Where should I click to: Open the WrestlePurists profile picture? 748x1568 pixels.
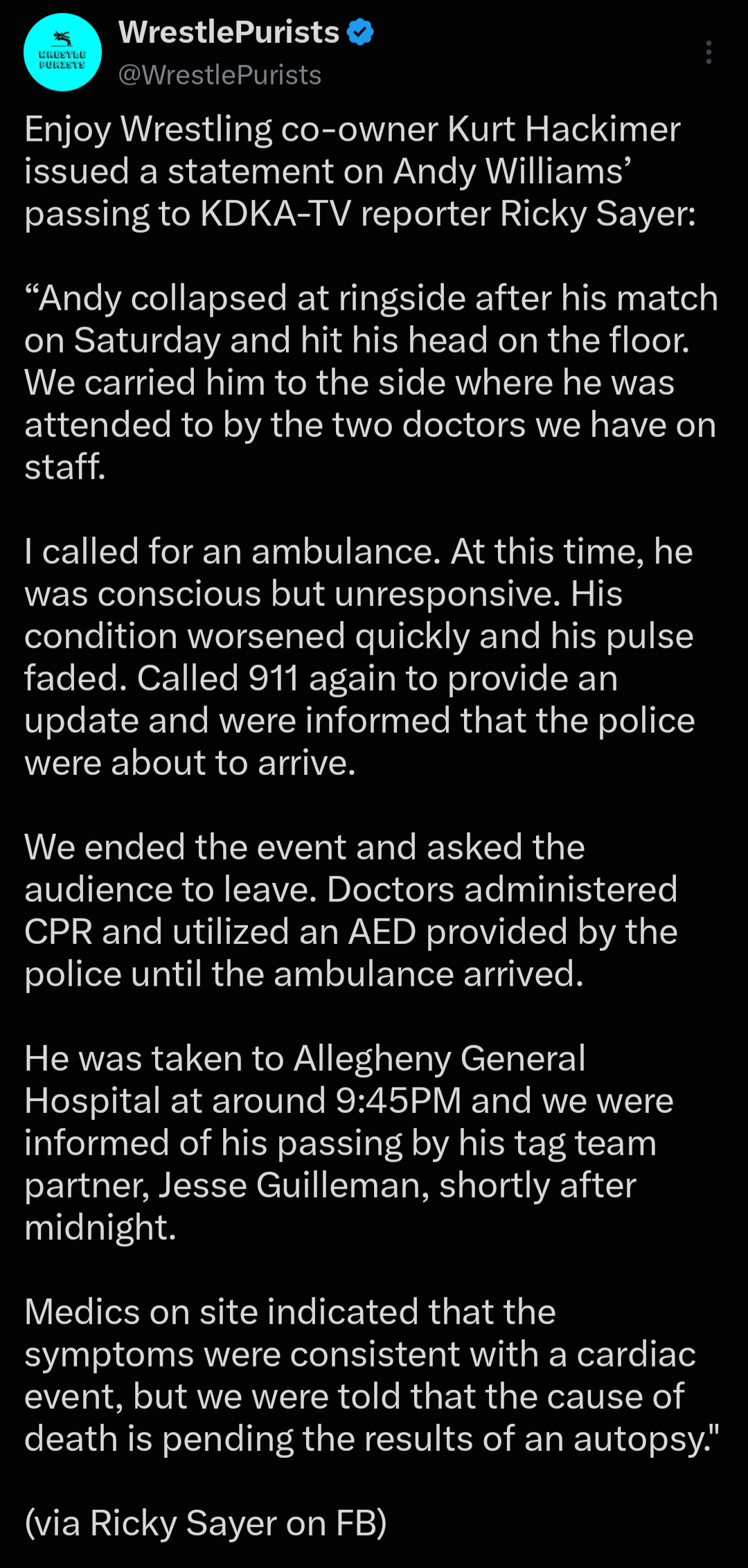click(62, 53)
